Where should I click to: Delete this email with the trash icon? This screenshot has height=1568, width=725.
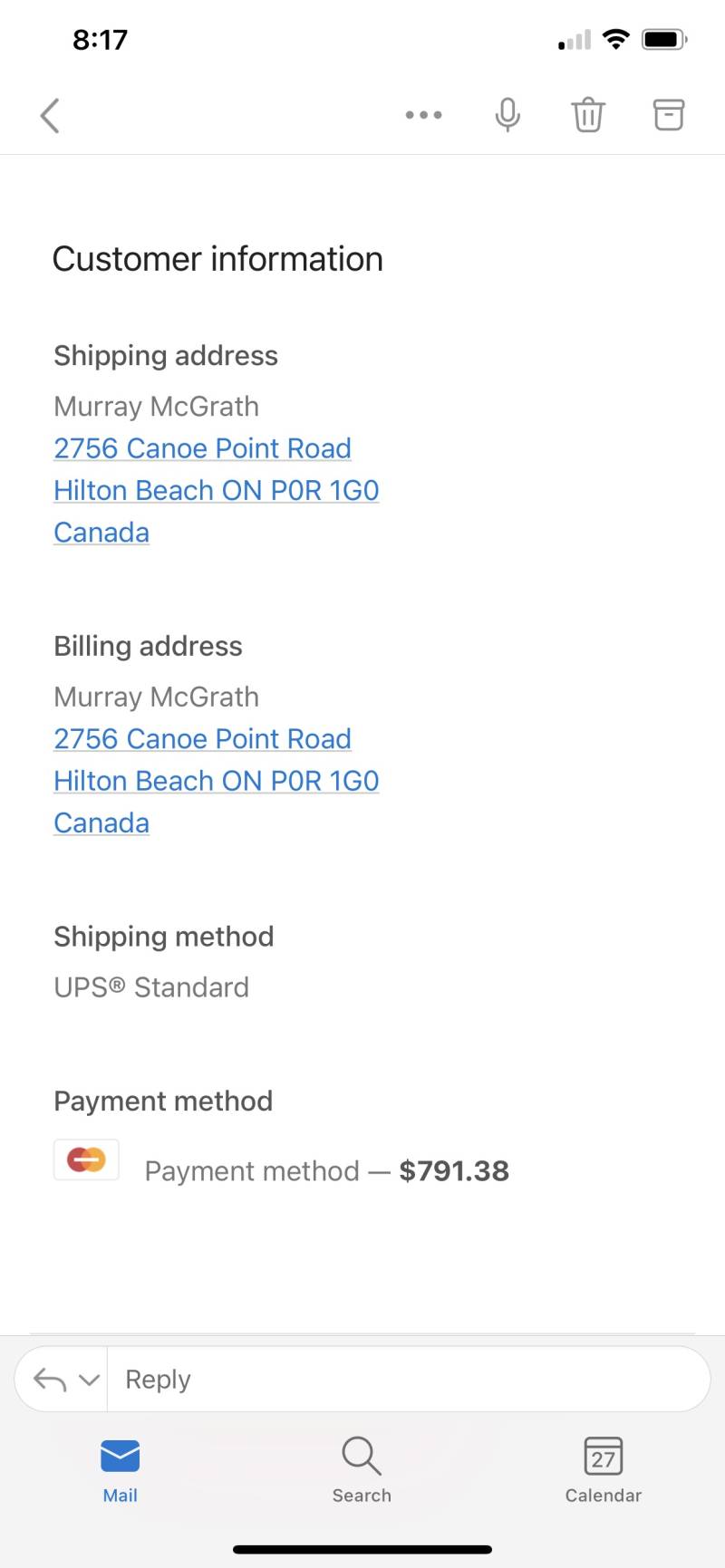pyautogui.click(x=587, y=115)
